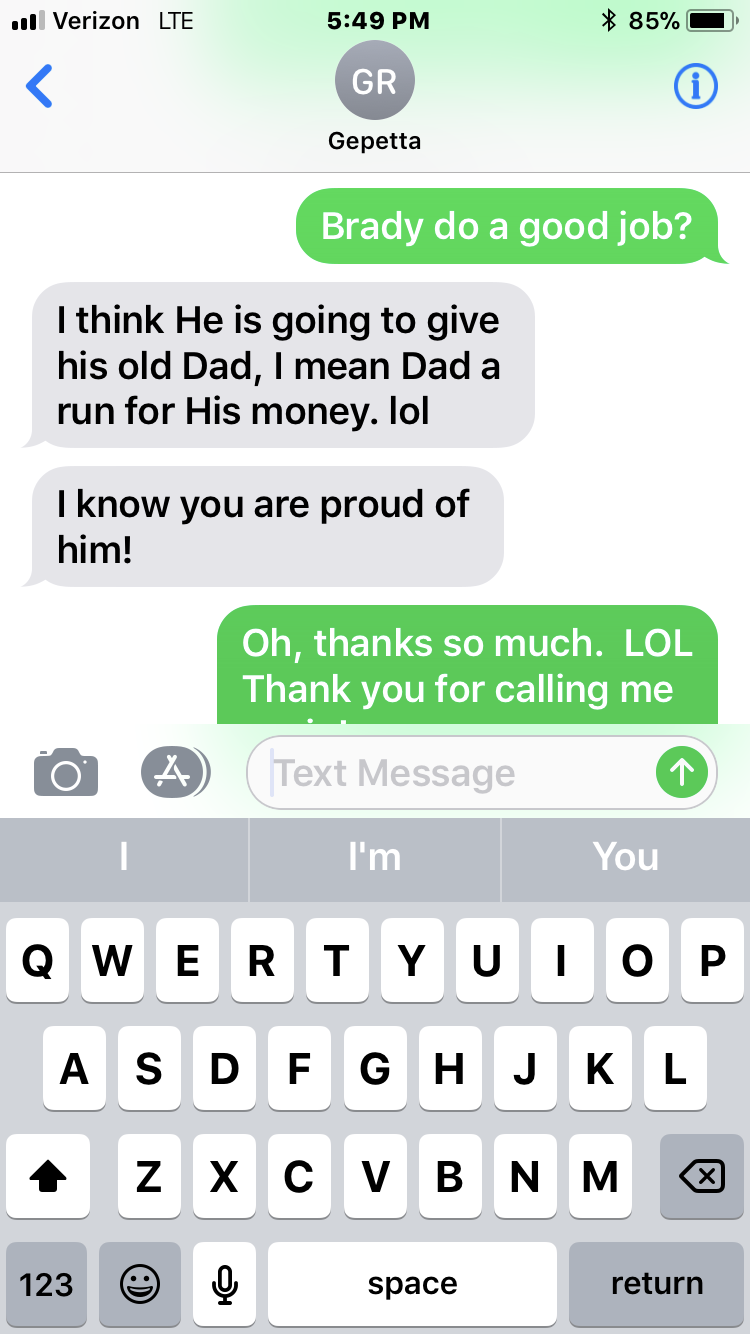Open the iMessage App Store drawer
Screen dimensions: 750x1334
point(174,773)
